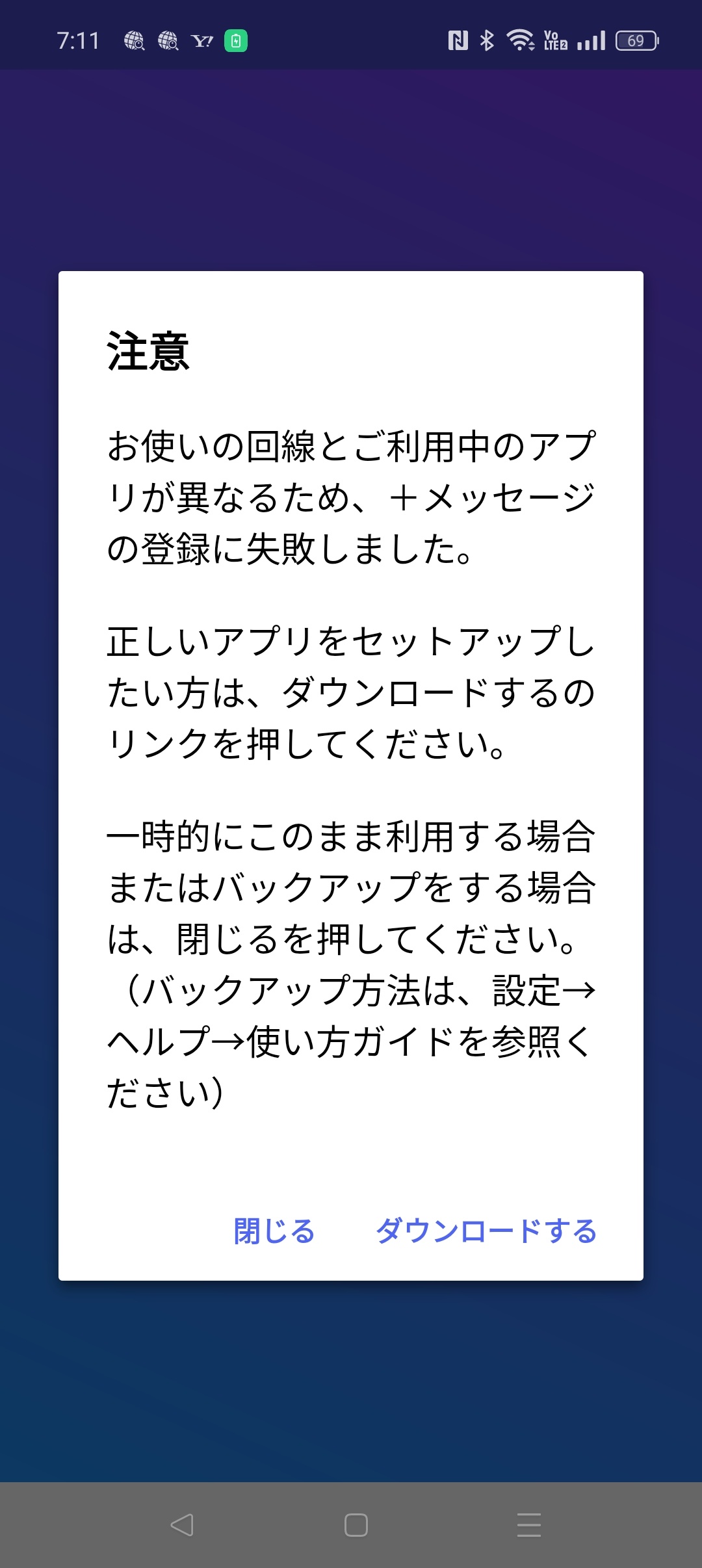Viewport: 702px width, 1568px height.
Task: Tap the VoLTE indicator icon
Action: 557,40
